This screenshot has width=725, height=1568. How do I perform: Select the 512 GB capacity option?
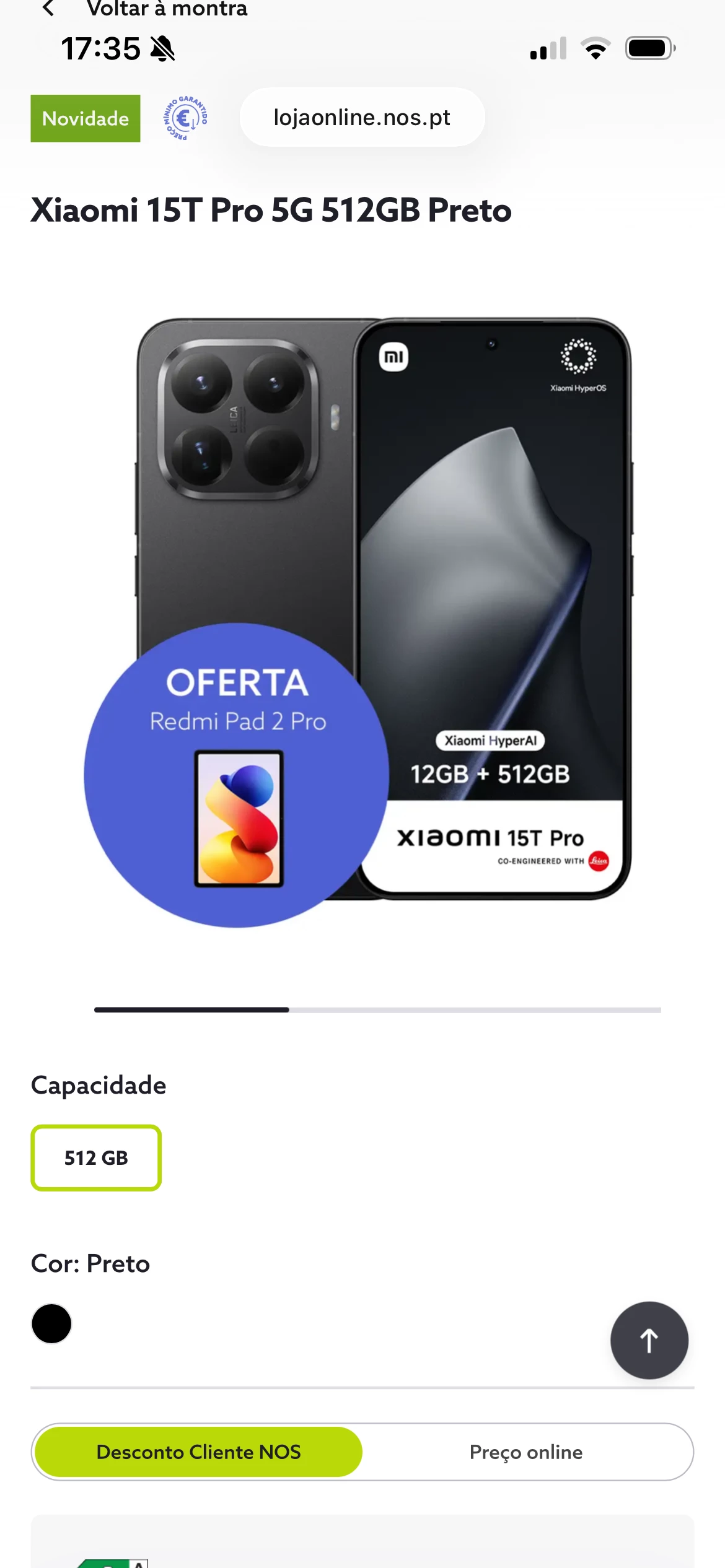coord(96,1157)
